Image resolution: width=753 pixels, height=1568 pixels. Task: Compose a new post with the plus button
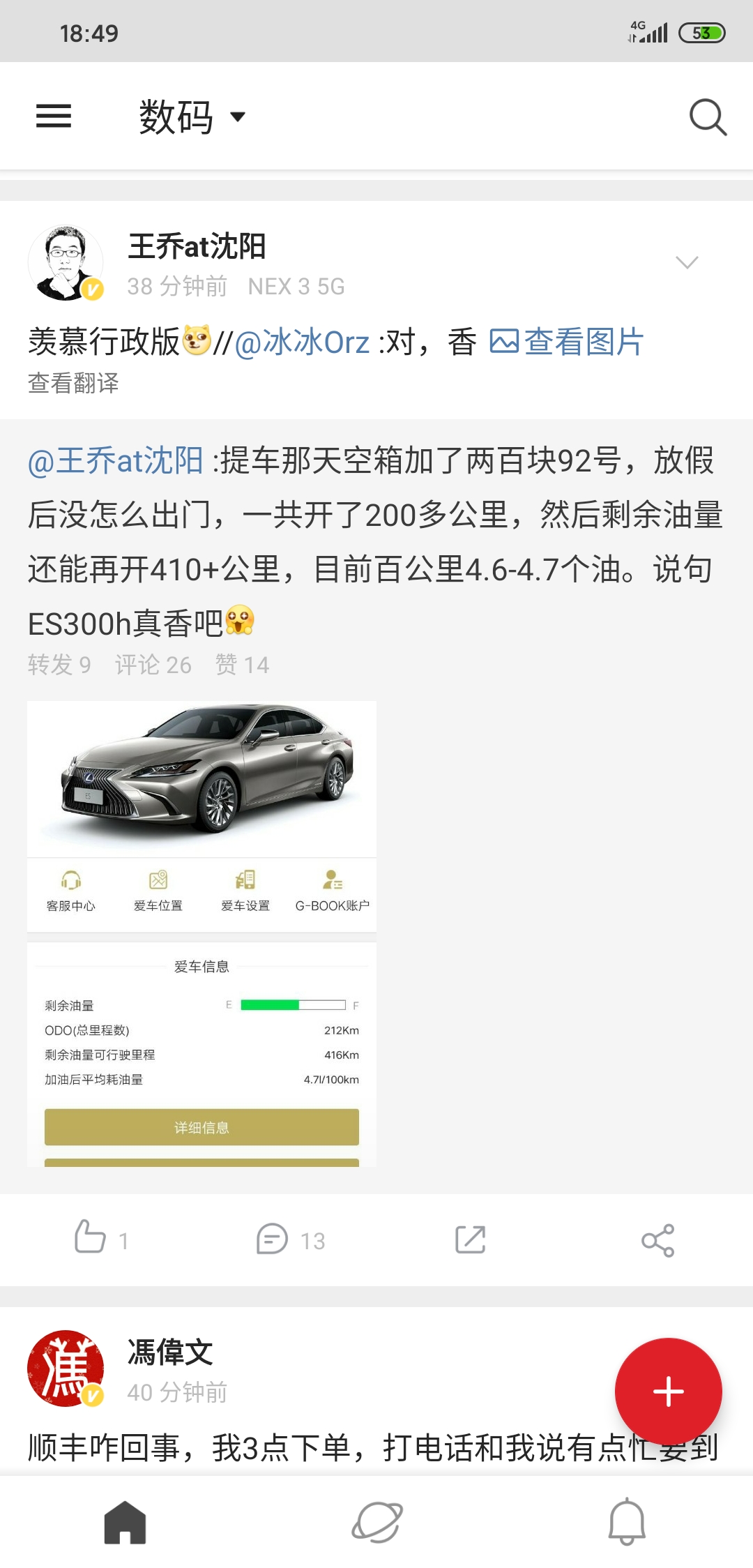tap(668, 1392)
